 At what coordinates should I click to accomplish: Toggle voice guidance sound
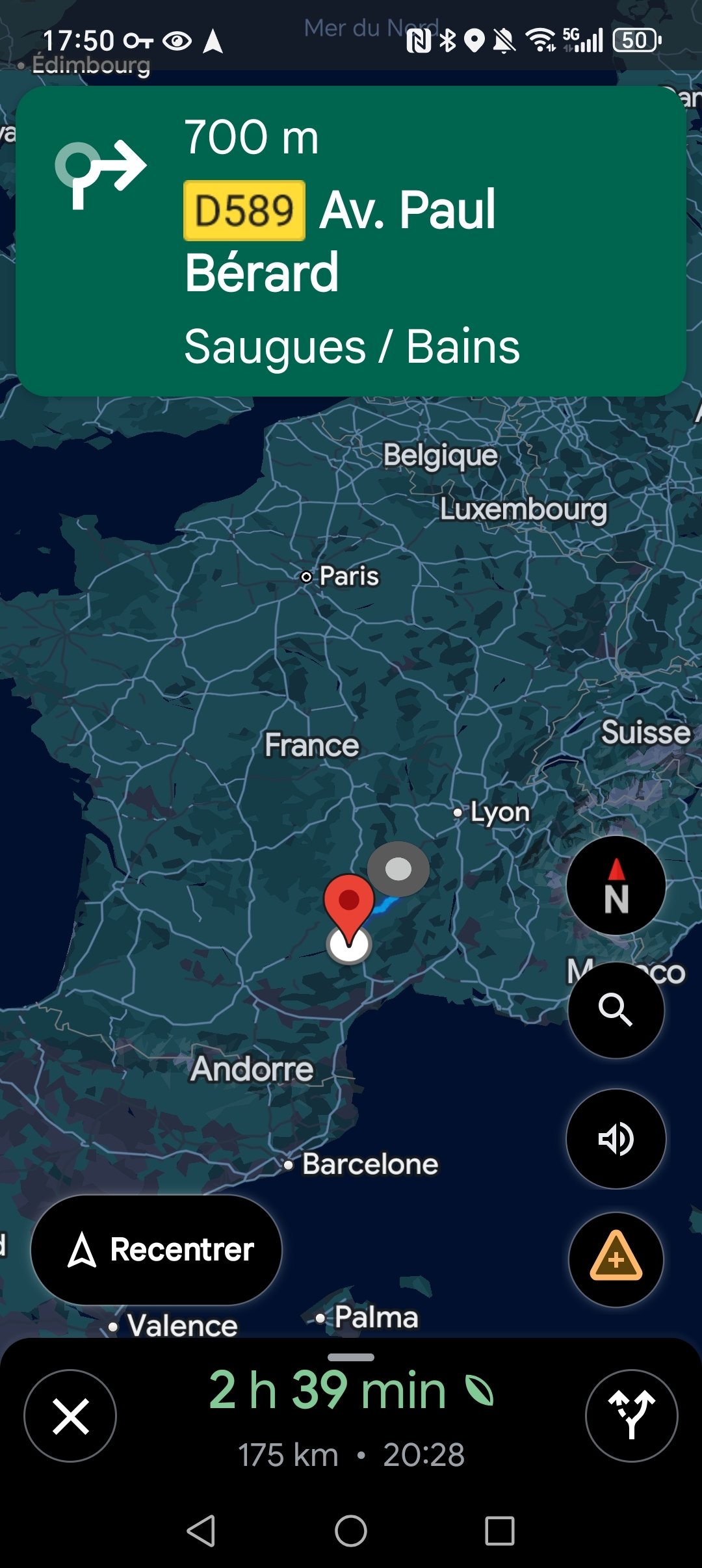click(616, 1139)
